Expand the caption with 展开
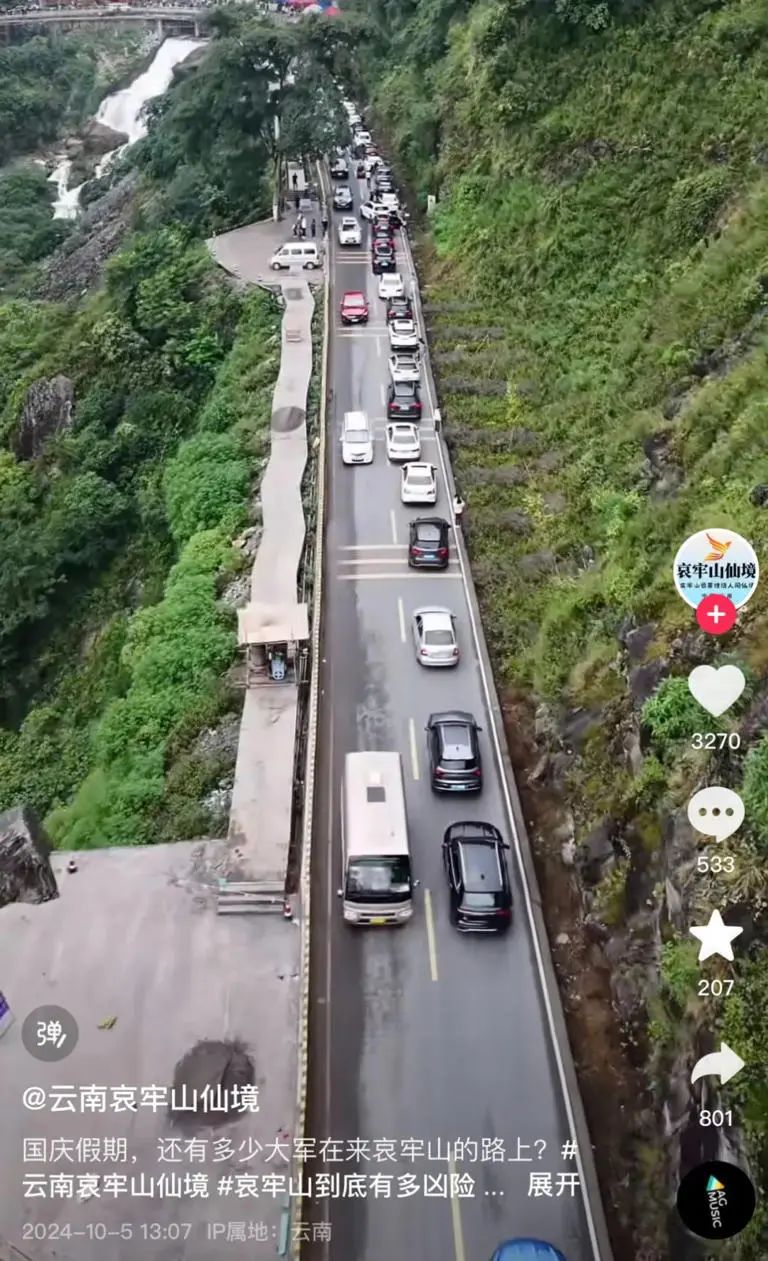 coord(553,1185)
